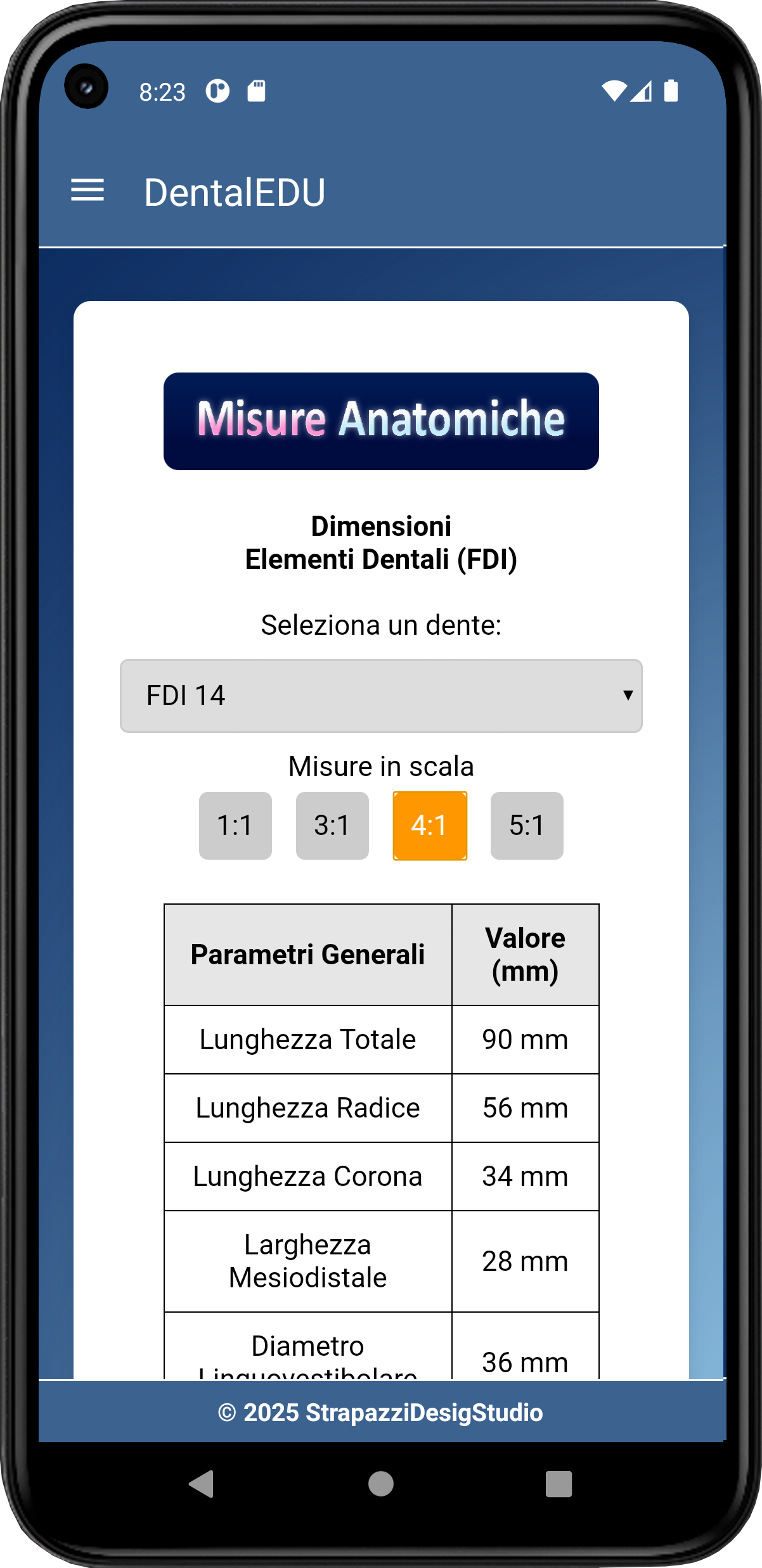Screen dimensions: 762x1568
Task: Tap the highlighted 4:1 scale button
Action: pos(430,825)
